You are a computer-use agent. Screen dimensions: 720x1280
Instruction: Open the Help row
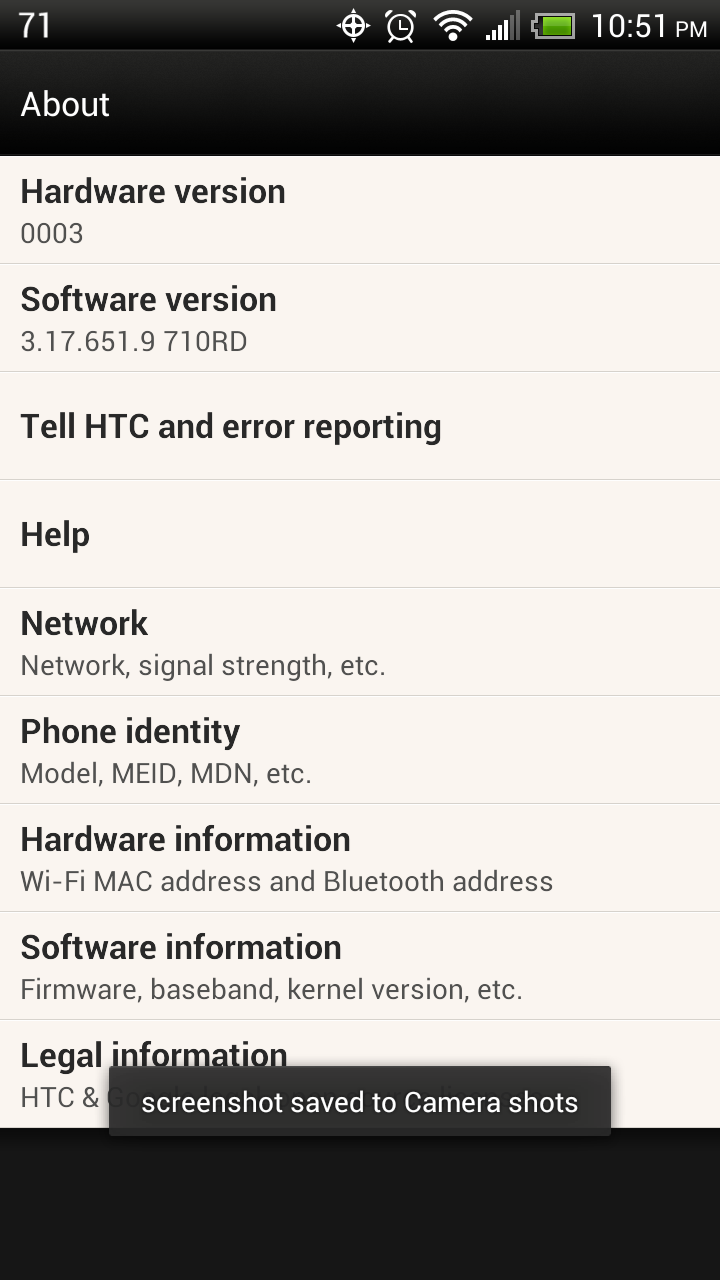click(360, 534)
